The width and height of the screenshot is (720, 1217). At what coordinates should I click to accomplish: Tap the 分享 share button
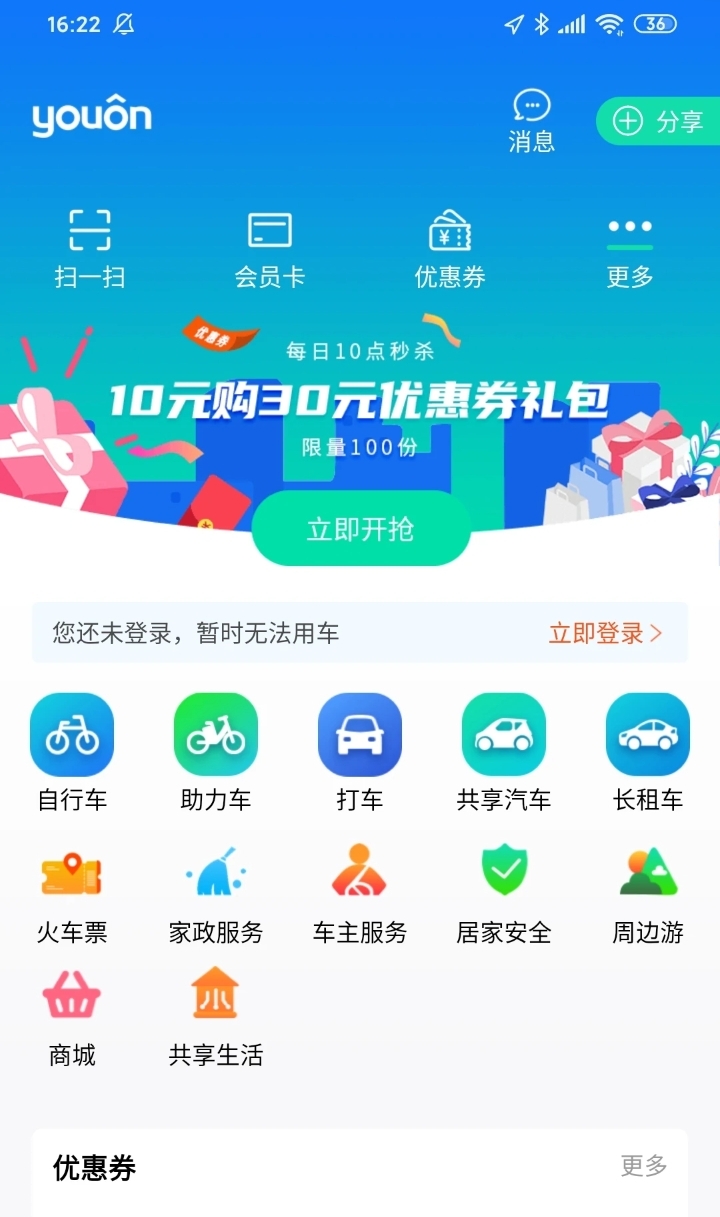pos(660,122)
